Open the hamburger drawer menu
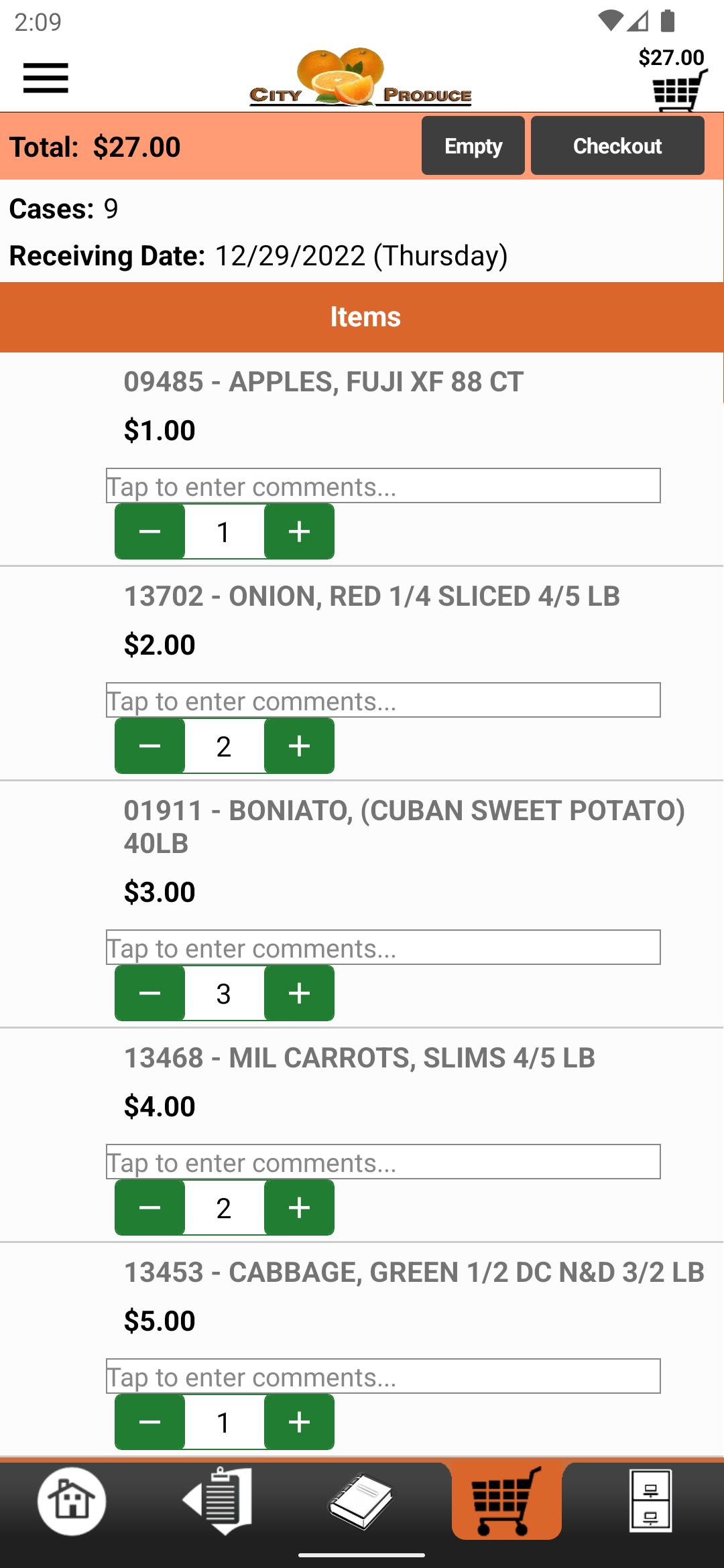The height and width of the screenshot is (1568, 724). pyautogui.click(x=46, y=78)
